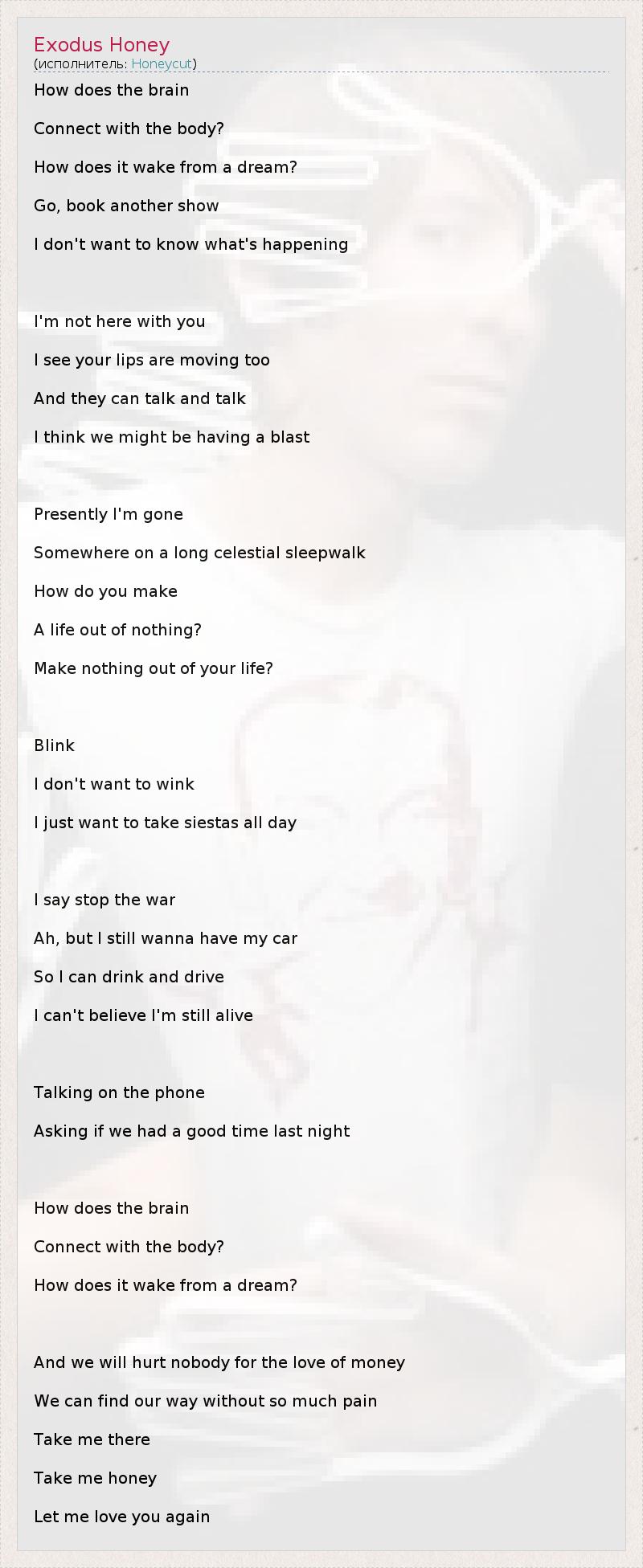Open the Honeycut artist link
The width and height of the screenshot is (643, 1568).
click(x=162, y=64)
